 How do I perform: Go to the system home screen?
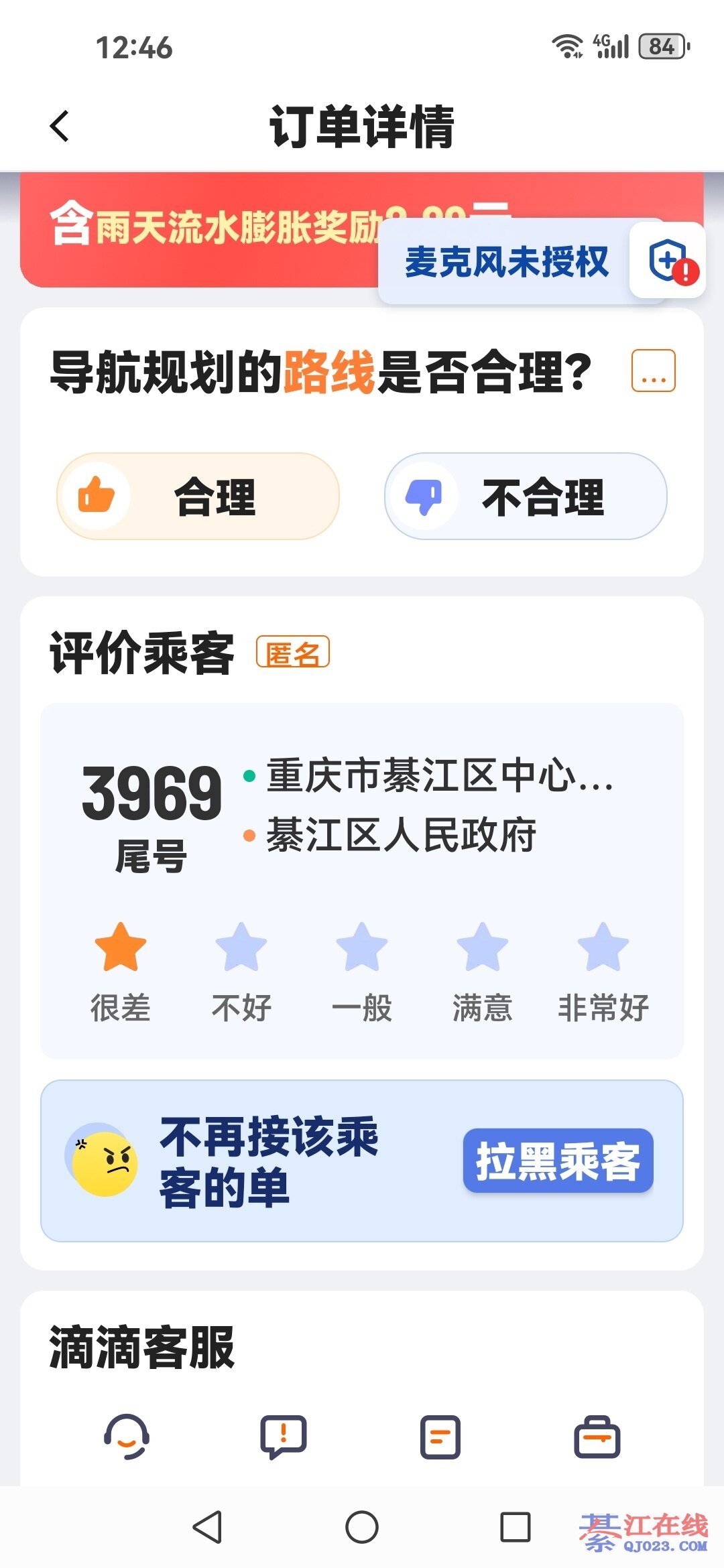(362, 1528)
